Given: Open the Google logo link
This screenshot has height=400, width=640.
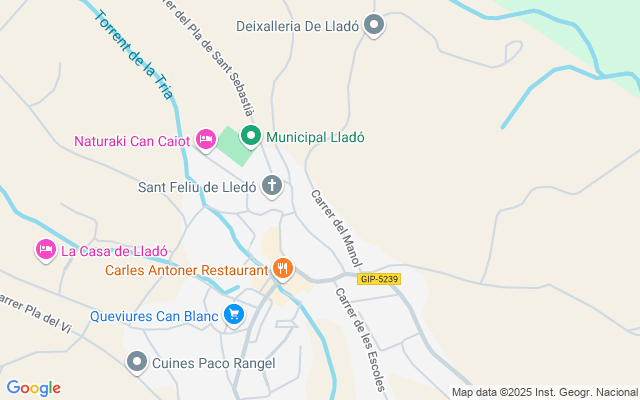Looking at the screenshot, I should pyautogui.click(x=34, y=388).
